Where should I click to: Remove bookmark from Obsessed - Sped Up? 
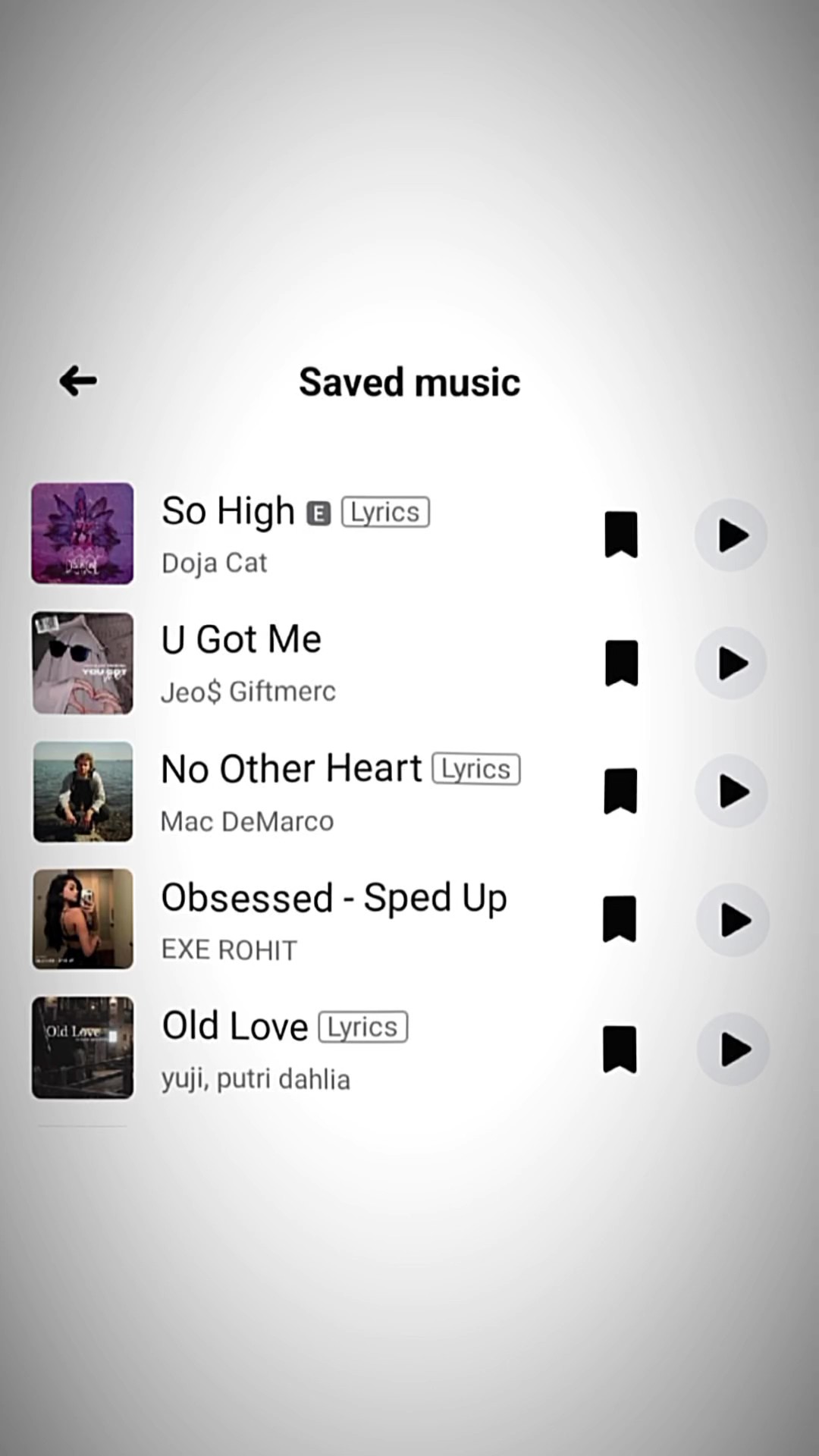point(620,919)
